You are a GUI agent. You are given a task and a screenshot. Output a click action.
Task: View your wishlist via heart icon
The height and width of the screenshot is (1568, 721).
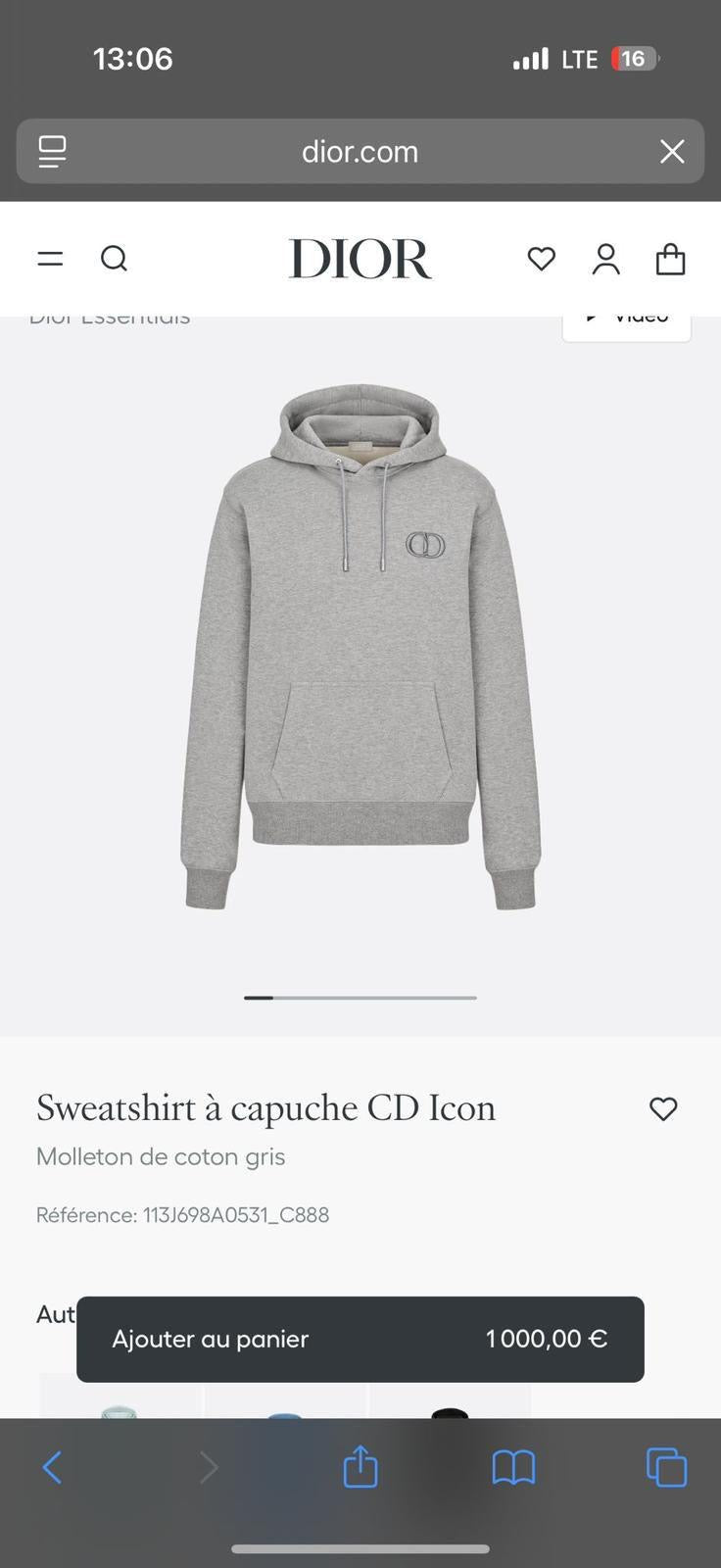541,258
